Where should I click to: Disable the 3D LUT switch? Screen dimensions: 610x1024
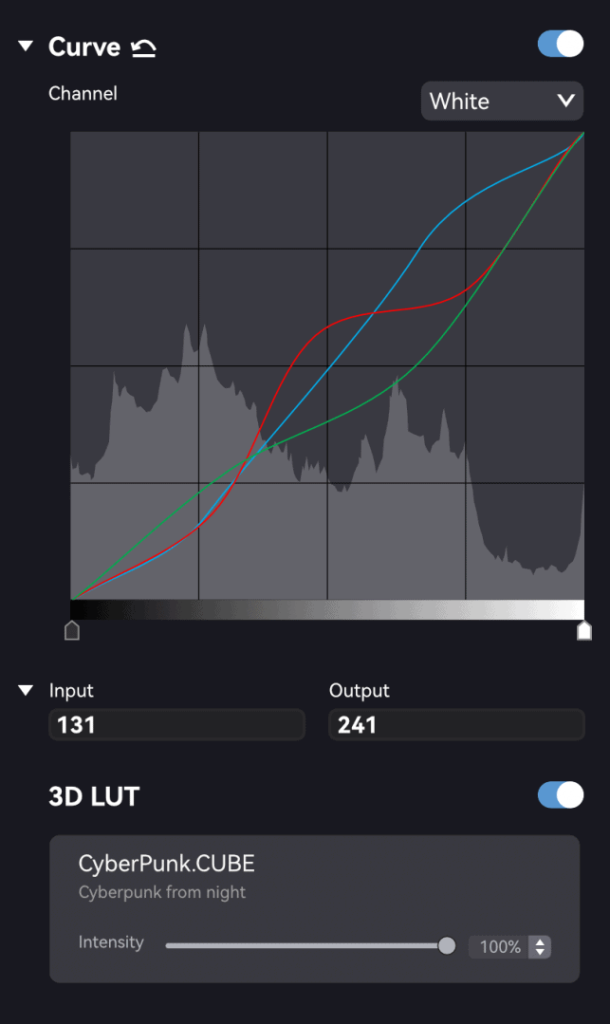pyautogui.click(x=560, y=795)
